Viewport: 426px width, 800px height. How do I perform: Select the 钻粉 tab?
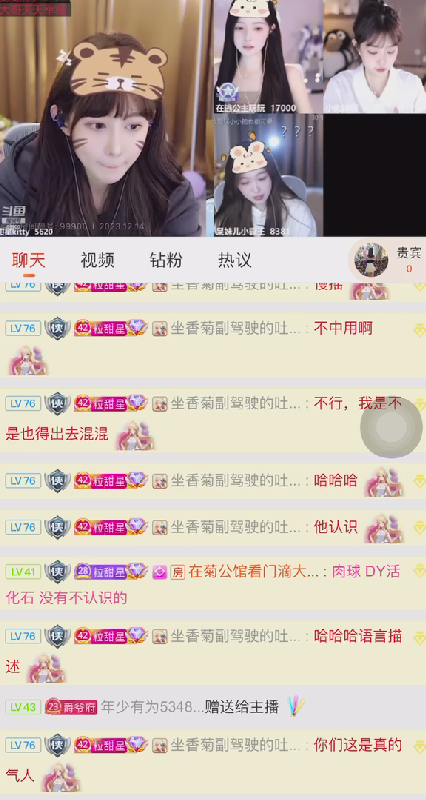[166, 260]
